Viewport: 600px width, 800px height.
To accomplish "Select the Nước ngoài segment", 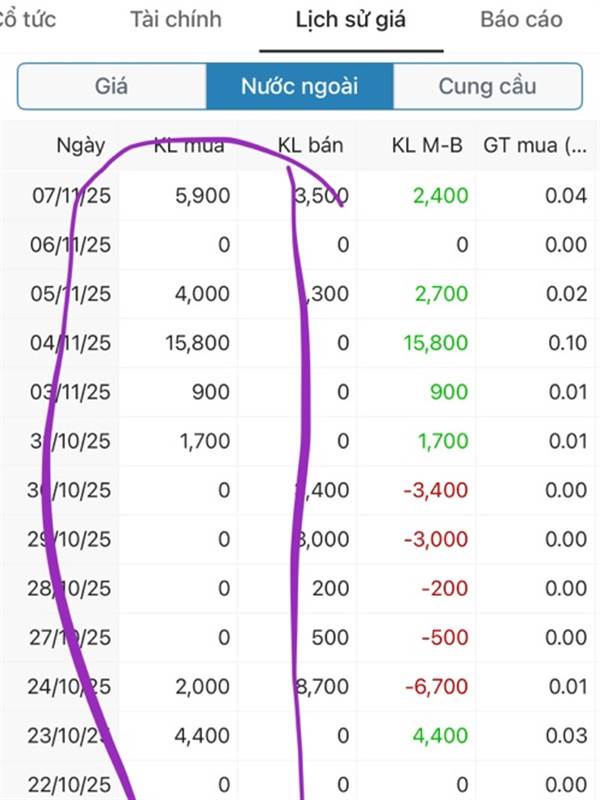I will [x=299, y=86].
